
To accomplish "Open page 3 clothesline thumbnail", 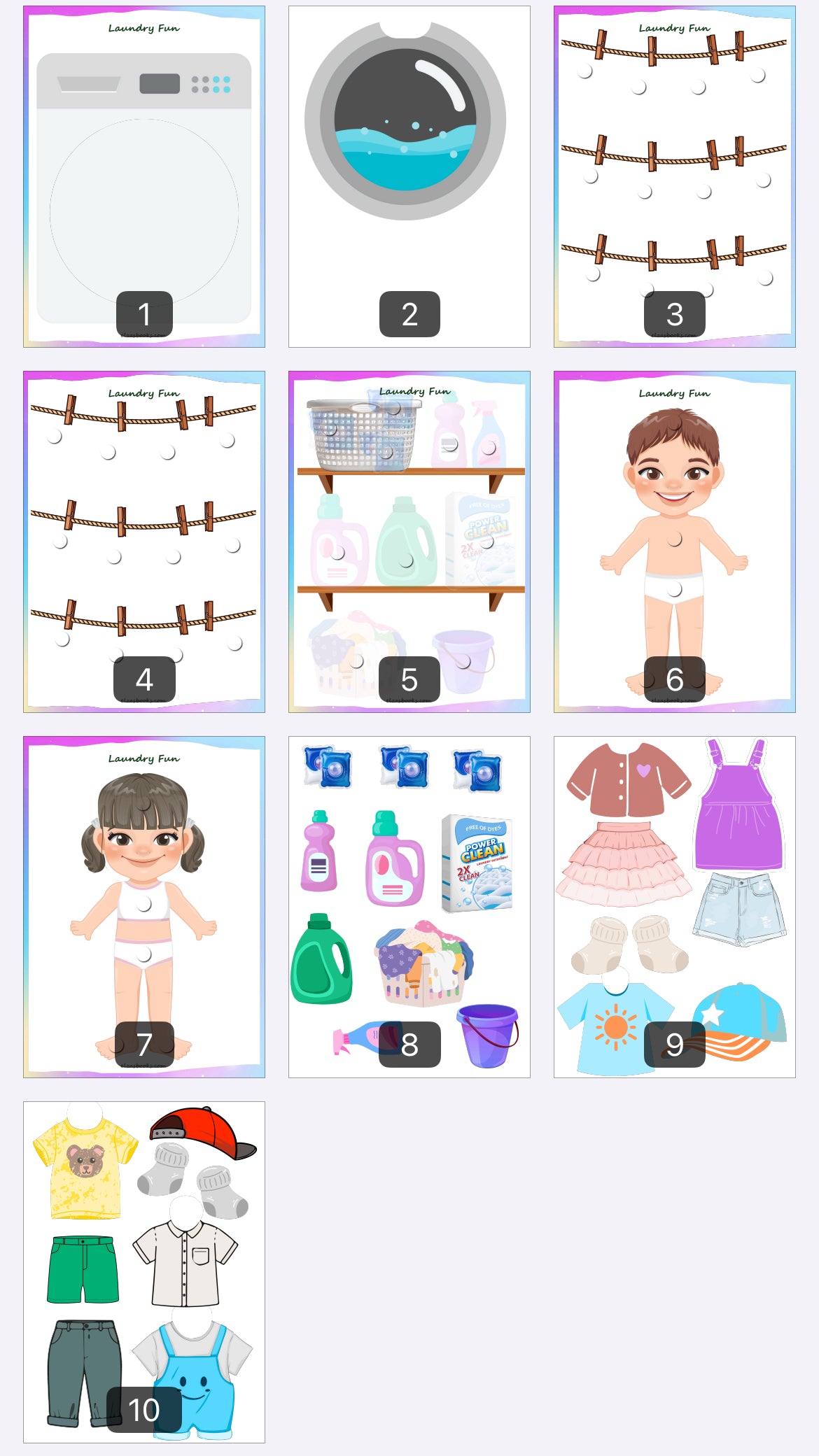I will coord(674,176).
